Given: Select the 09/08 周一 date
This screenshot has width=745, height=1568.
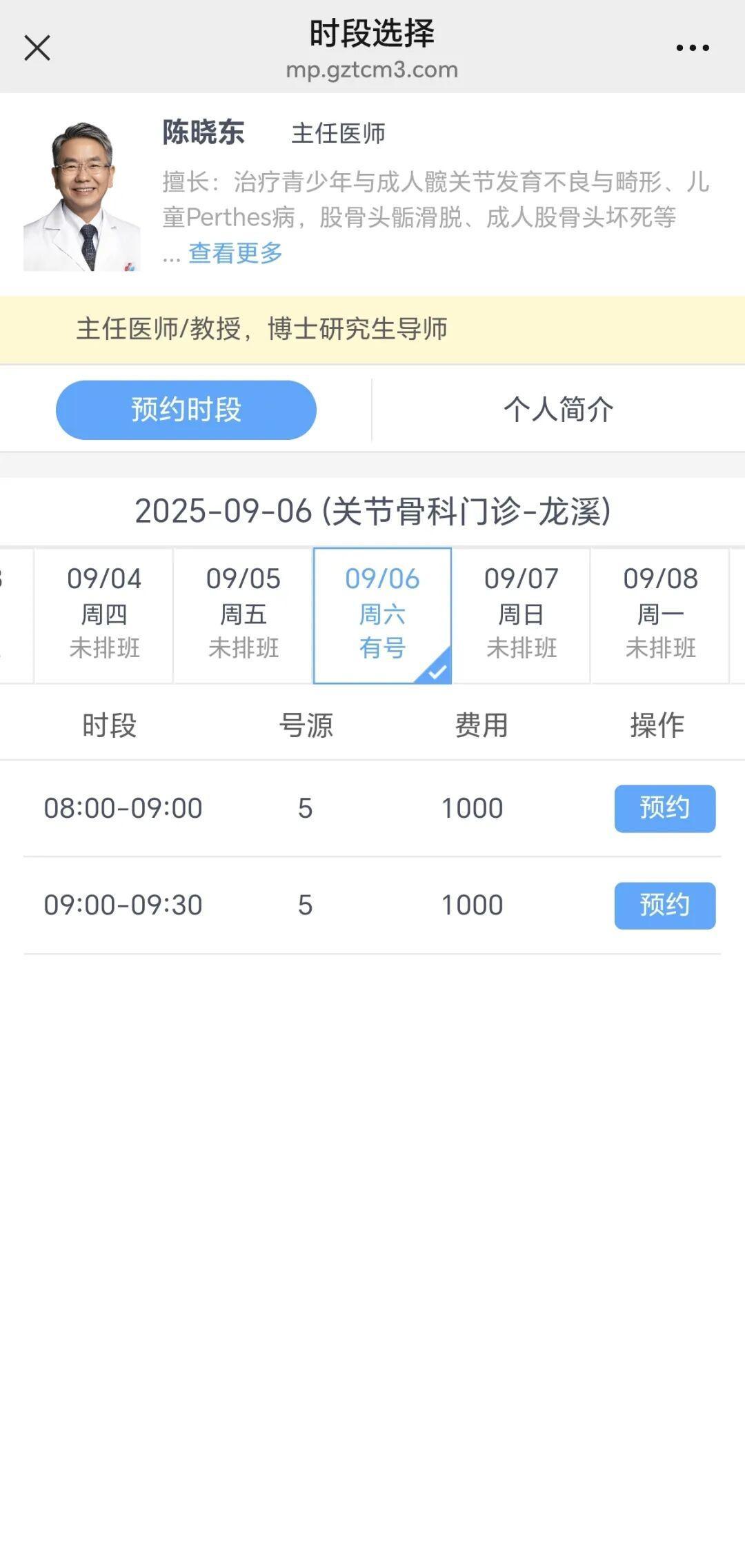Looking at the screenshot, I should 660,614.
